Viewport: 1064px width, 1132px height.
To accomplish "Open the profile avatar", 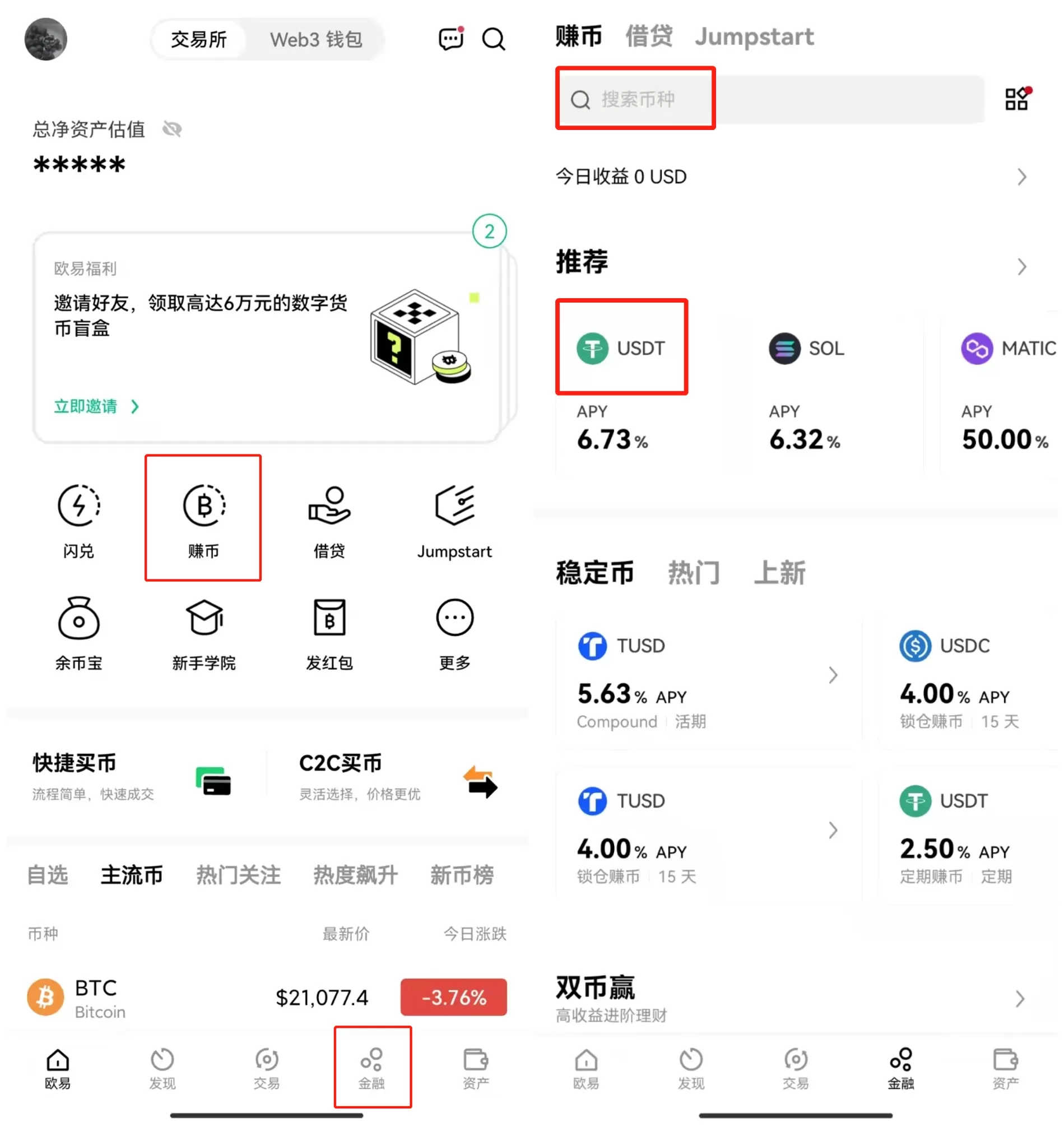I will click(45, 39).
